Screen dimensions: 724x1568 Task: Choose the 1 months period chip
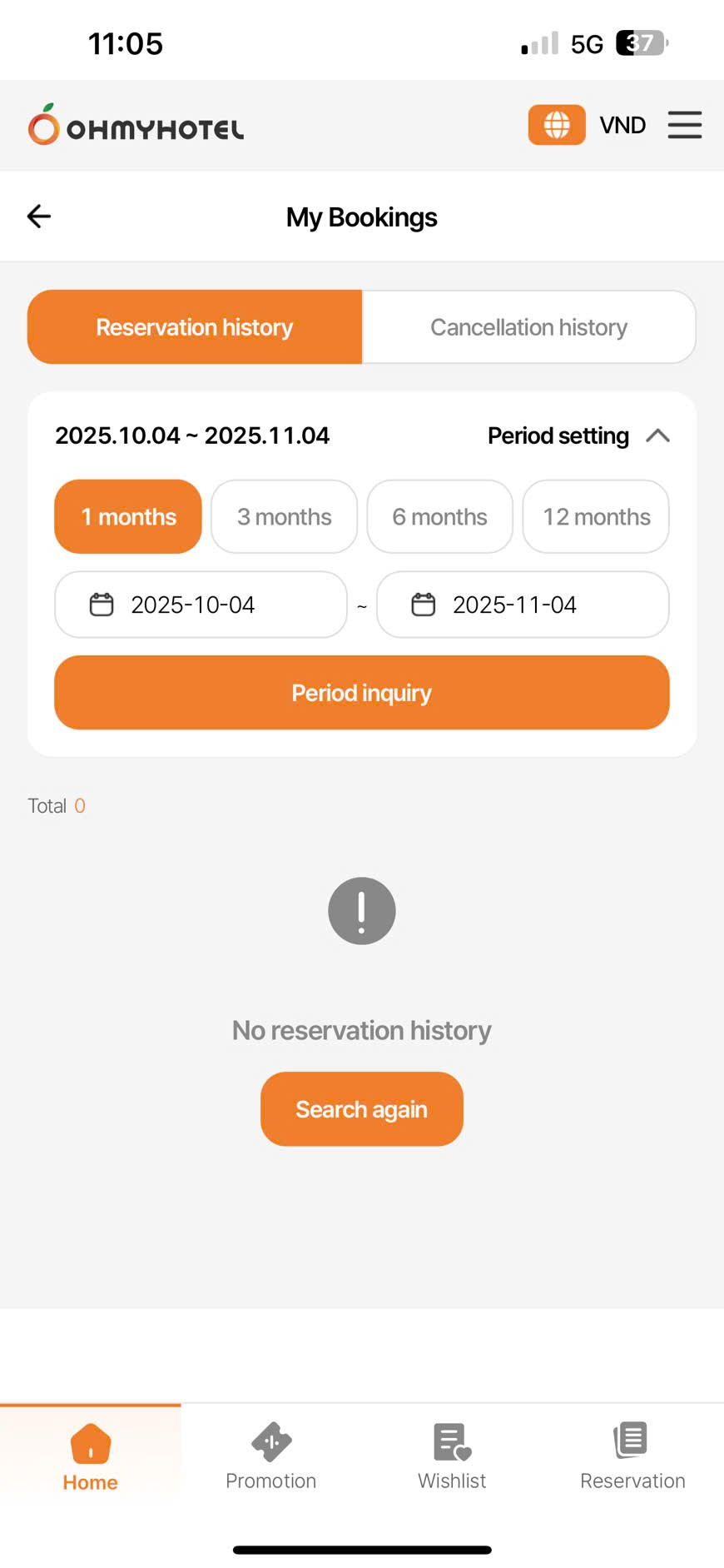(x=128, y=516)
